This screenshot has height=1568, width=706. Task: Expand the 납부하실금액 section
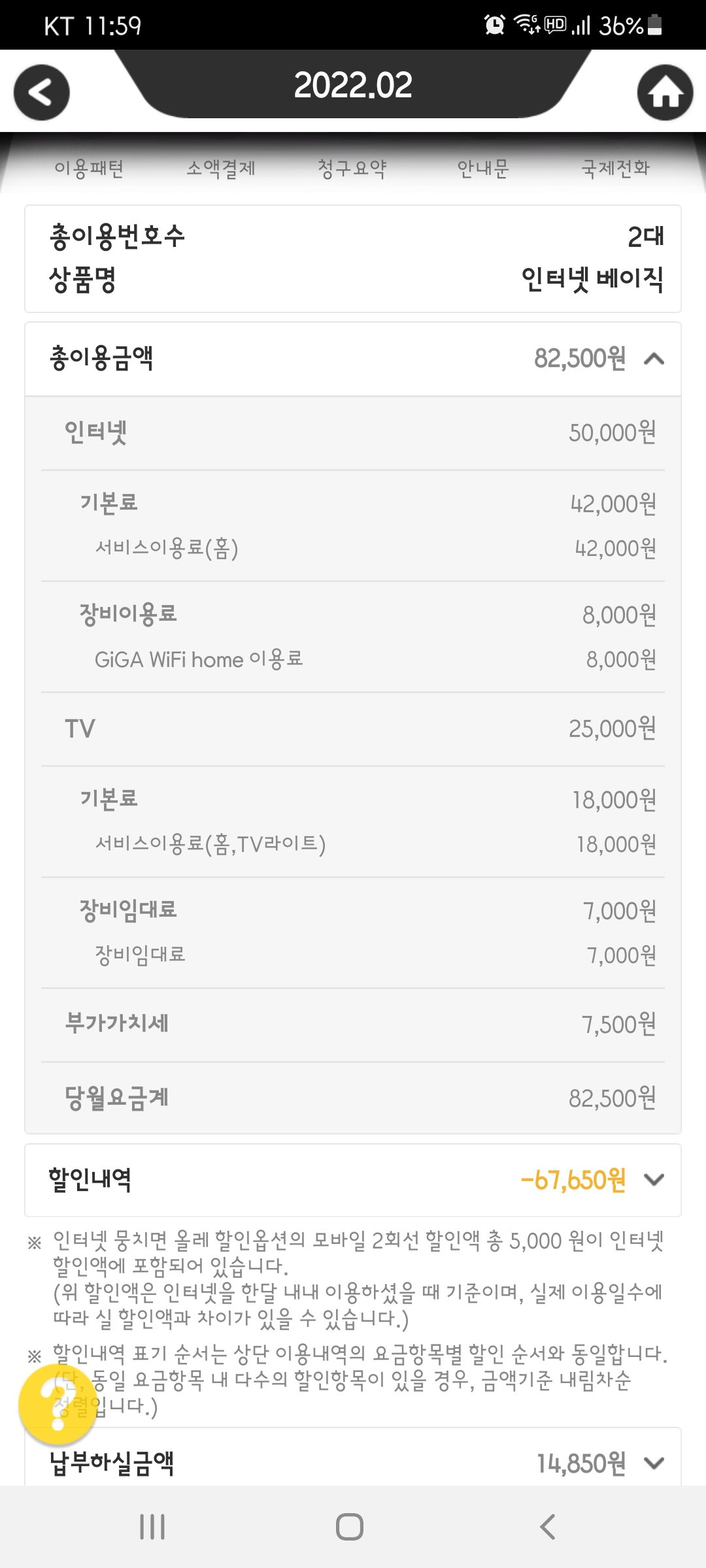[654, 1463]
